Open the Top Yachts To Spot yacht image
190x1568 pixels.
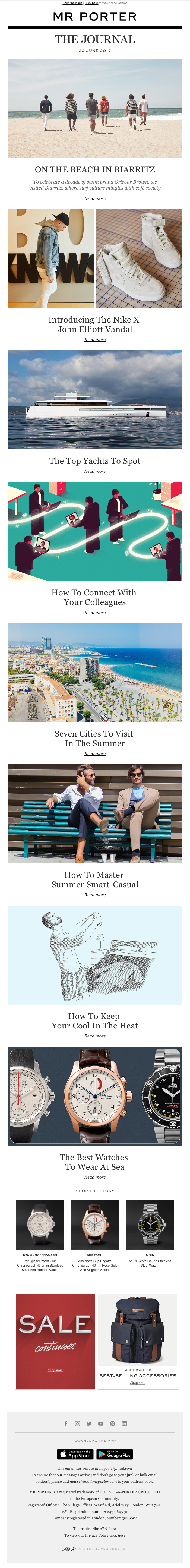click(x=95, y=400)
